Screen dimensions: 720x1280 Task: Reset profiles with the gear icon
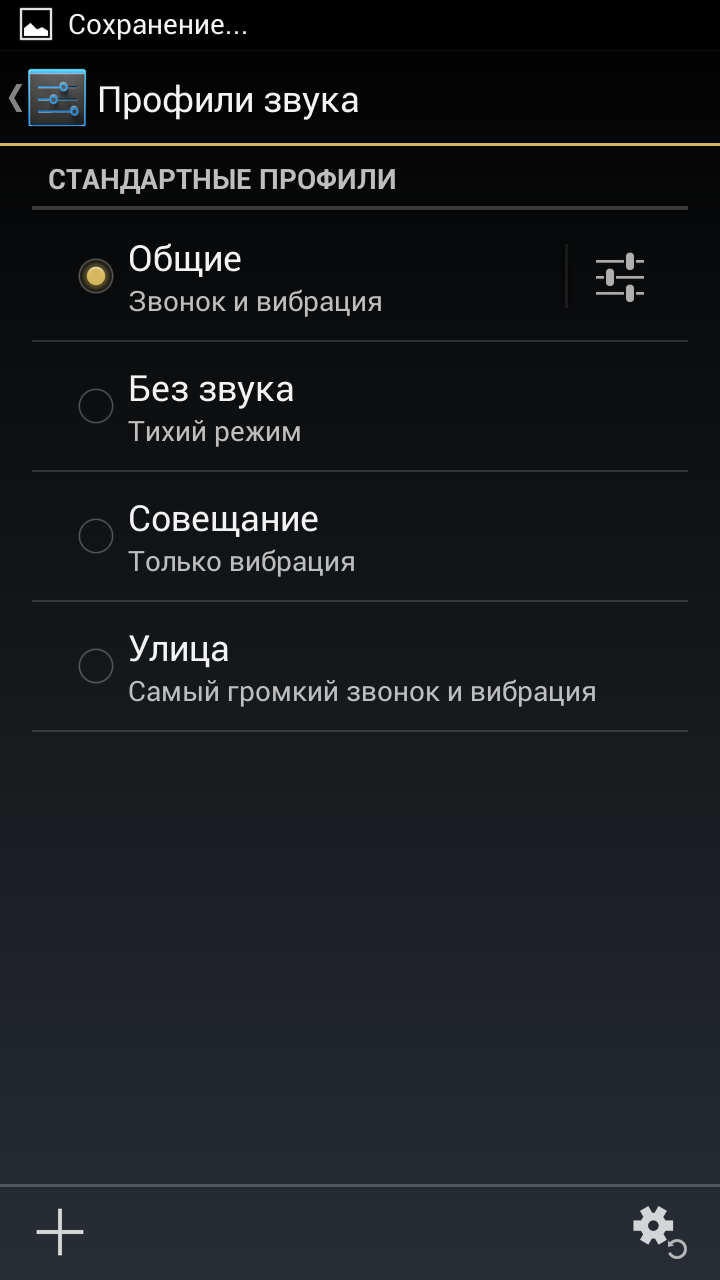(660, 1232)
